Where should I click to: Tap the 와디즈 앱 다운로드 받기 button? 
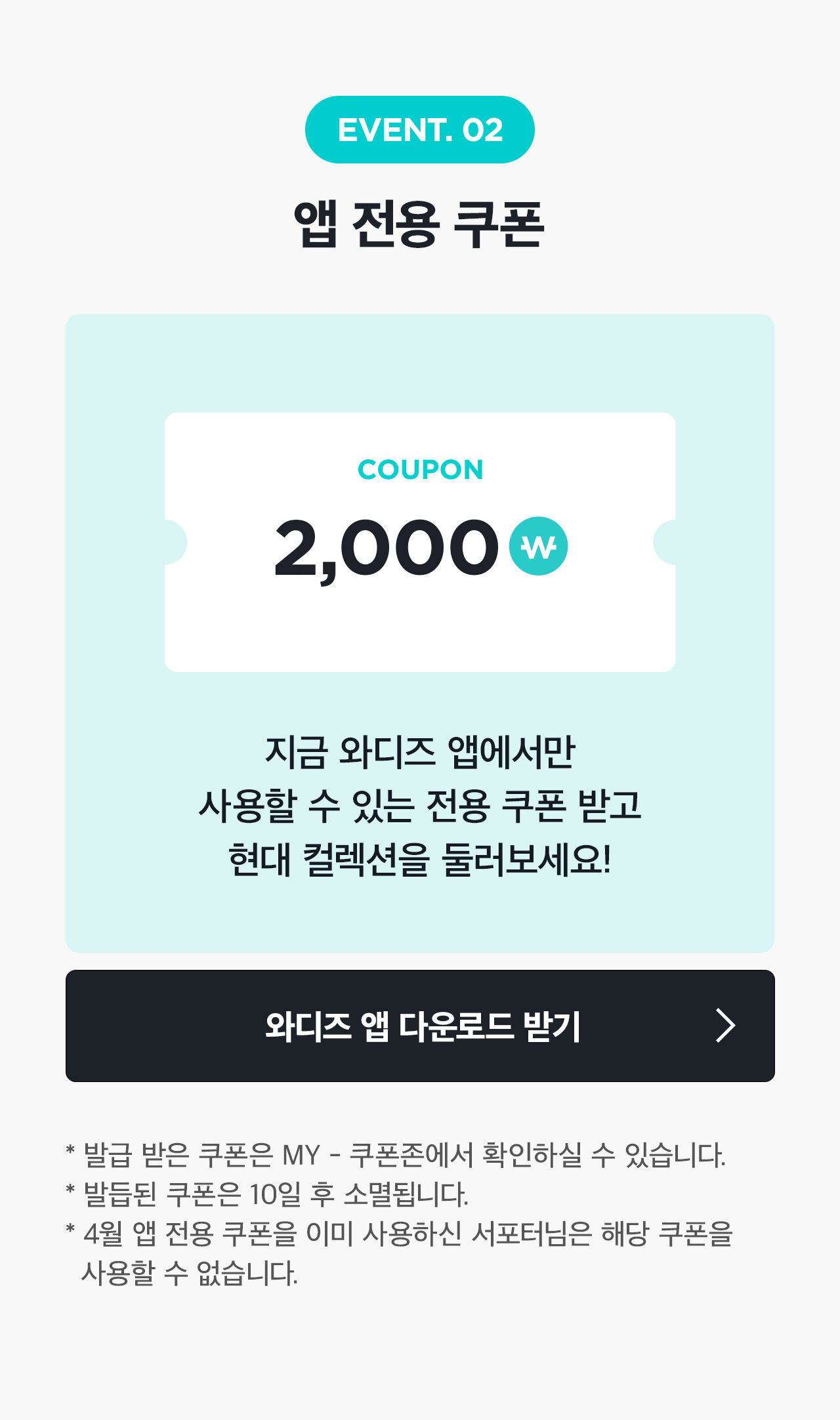(x=420, y=1026)
